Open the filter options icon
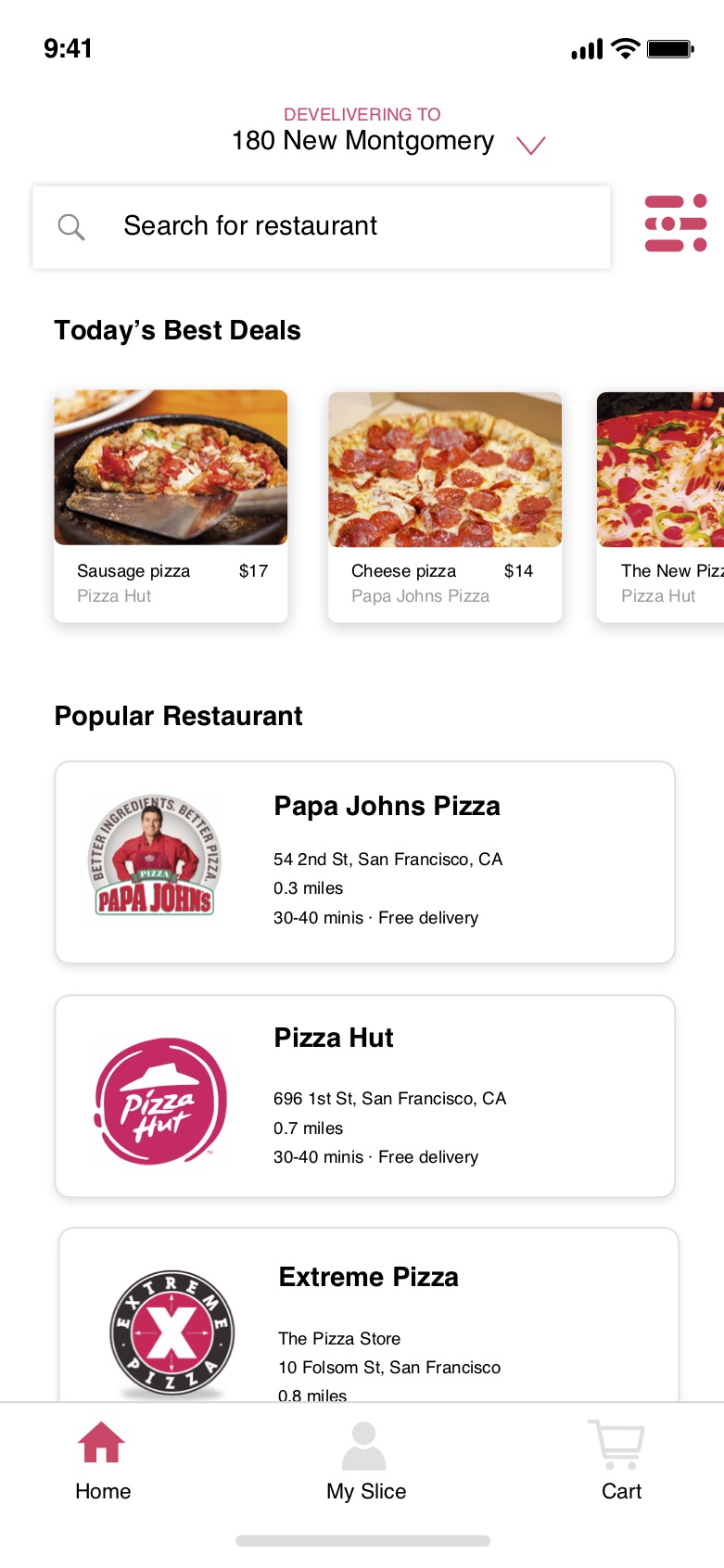The image size is (724, 1568). (x=676, y=223)
